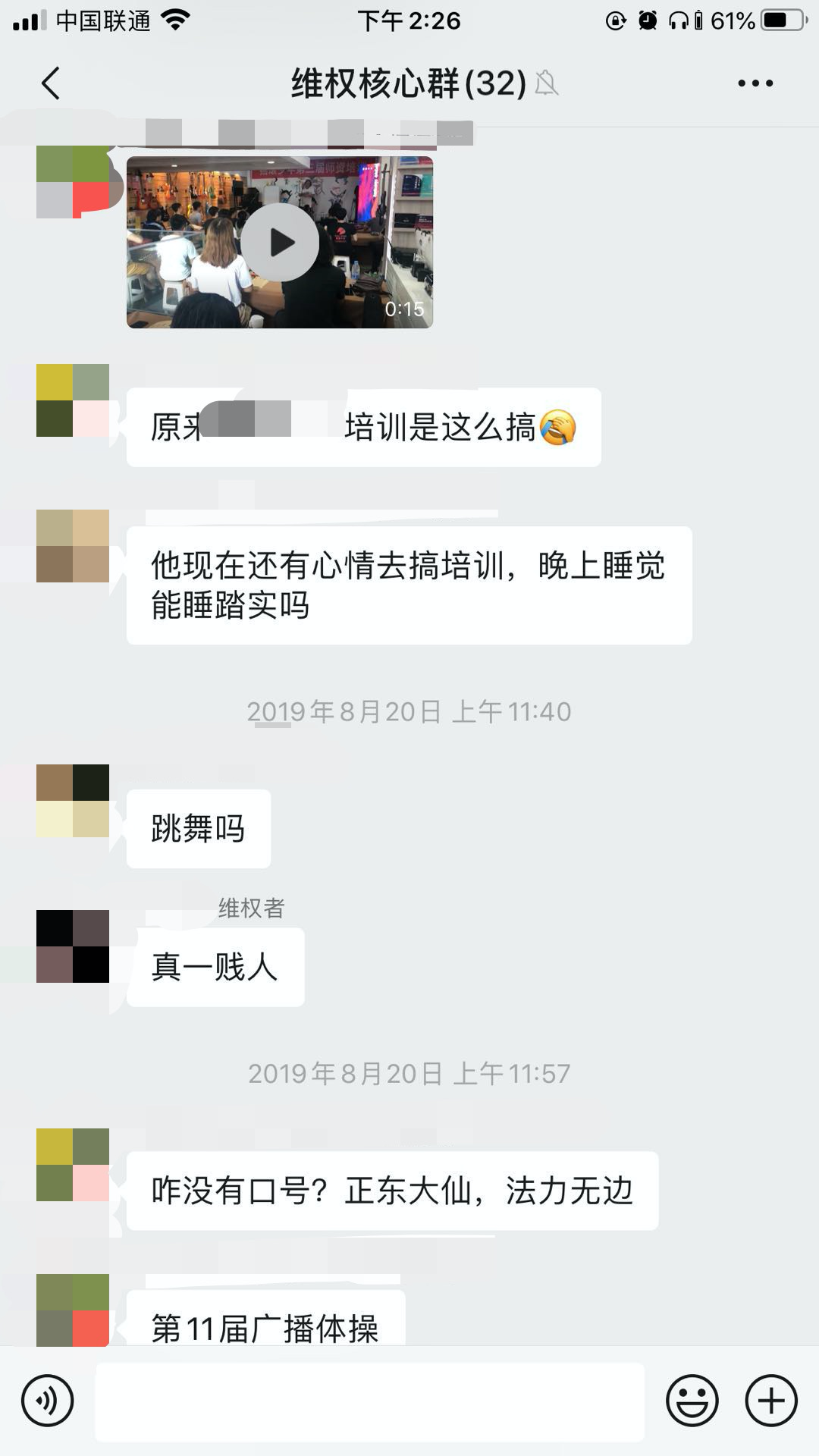Open avatar of sender of 跳舞吗
Screen dimensions: 819x1456
(x=73, y=801)
